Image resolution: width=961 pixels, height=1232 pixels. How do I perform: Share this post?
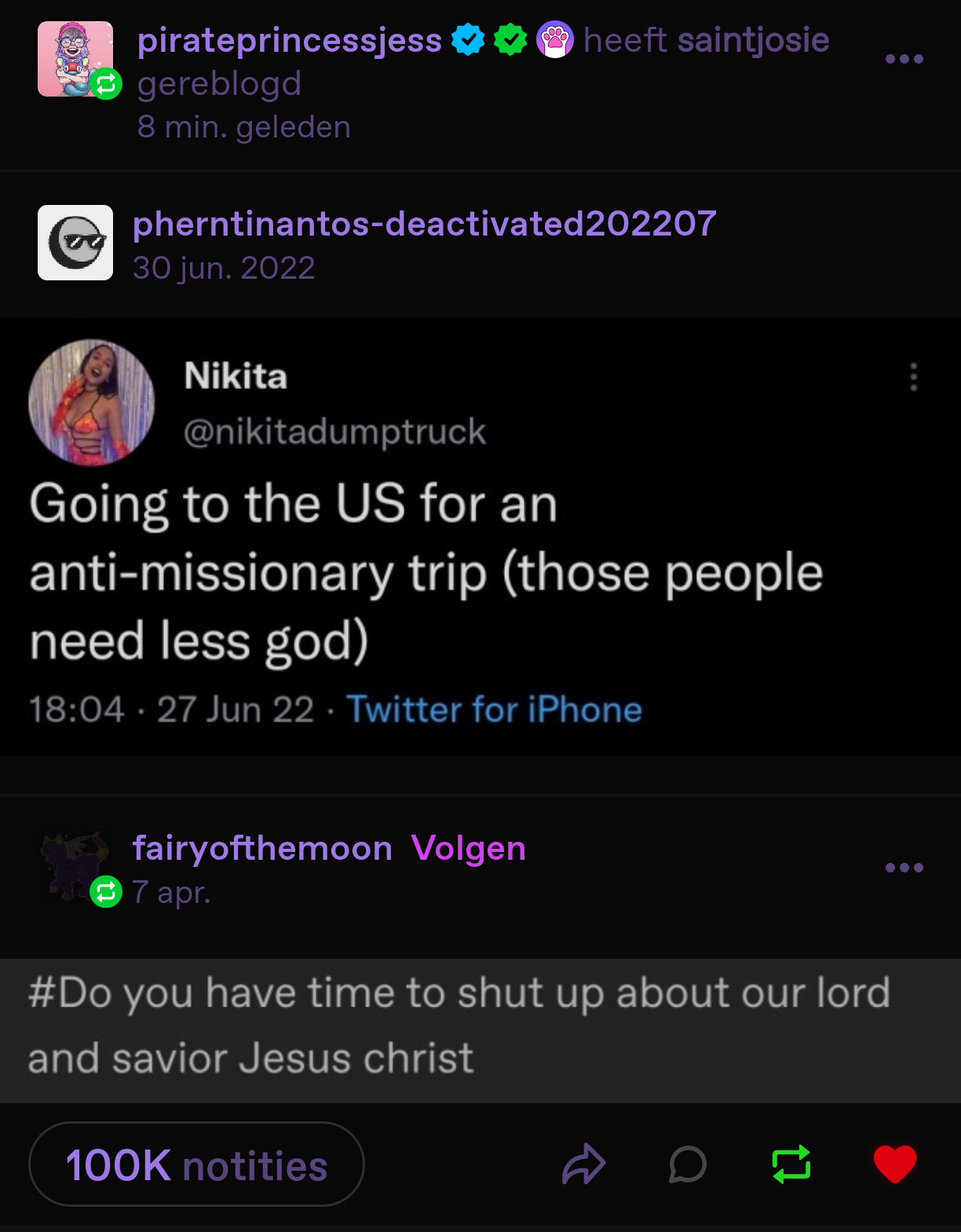583,1164
